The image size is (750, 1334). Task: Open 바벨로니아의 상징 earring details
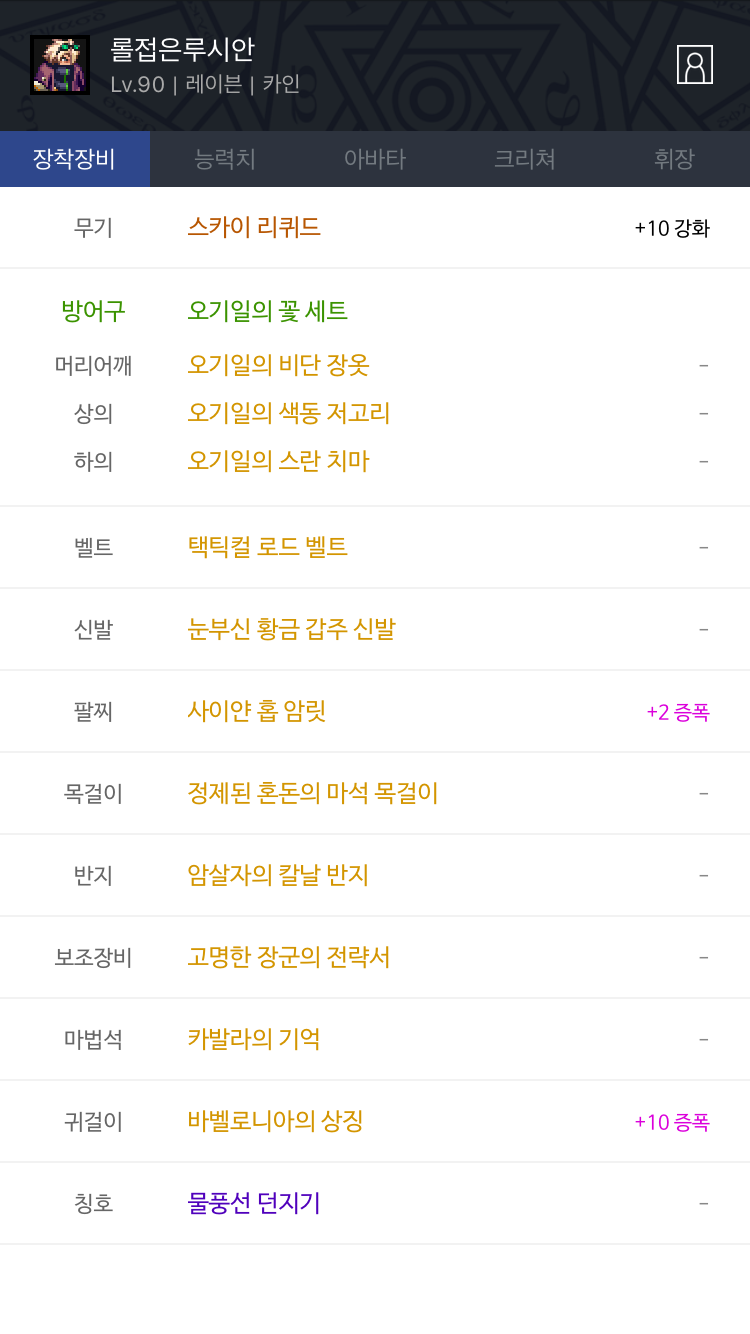pos(275,1121)
